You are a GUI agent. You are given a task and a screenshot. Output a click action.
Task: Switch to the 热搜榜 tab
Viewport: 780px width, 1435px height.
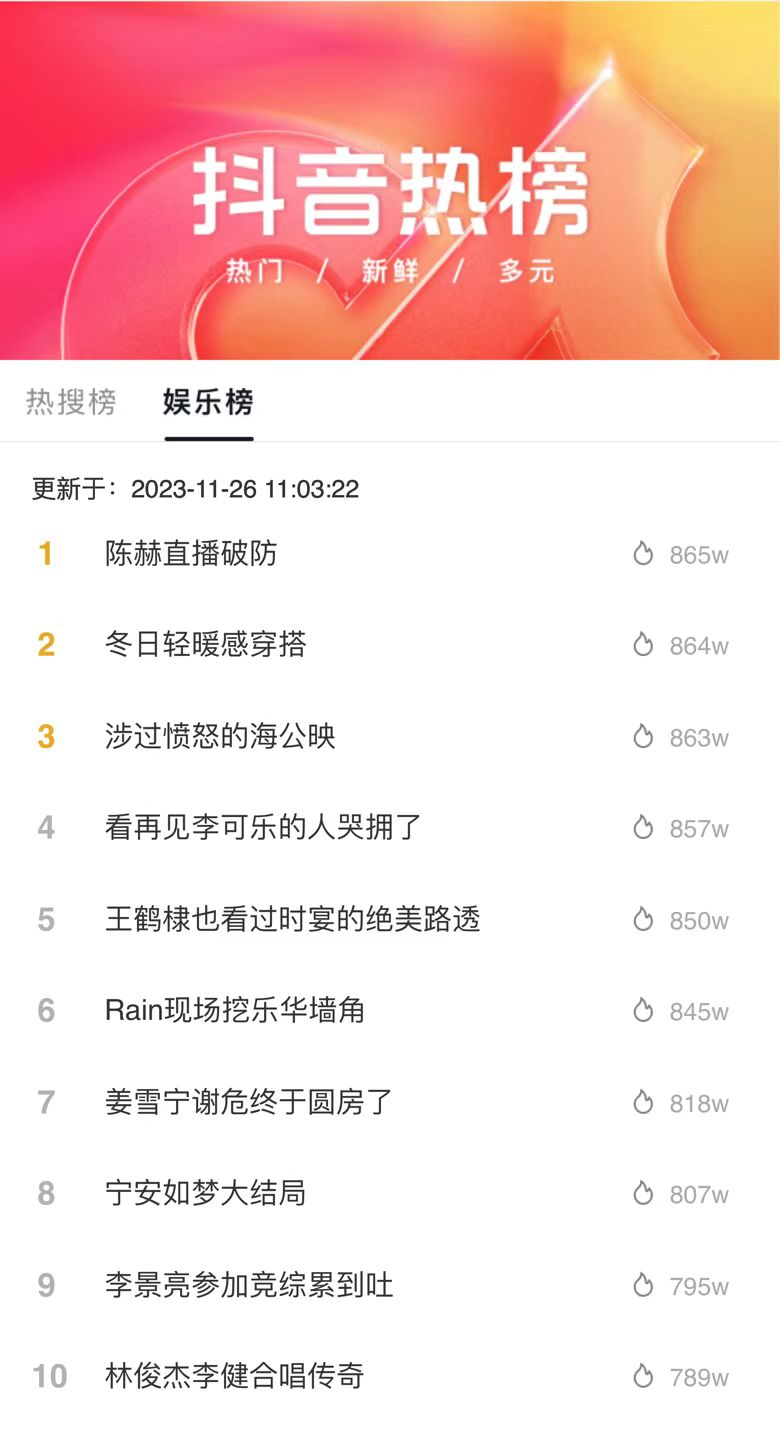tap(71, 402)
